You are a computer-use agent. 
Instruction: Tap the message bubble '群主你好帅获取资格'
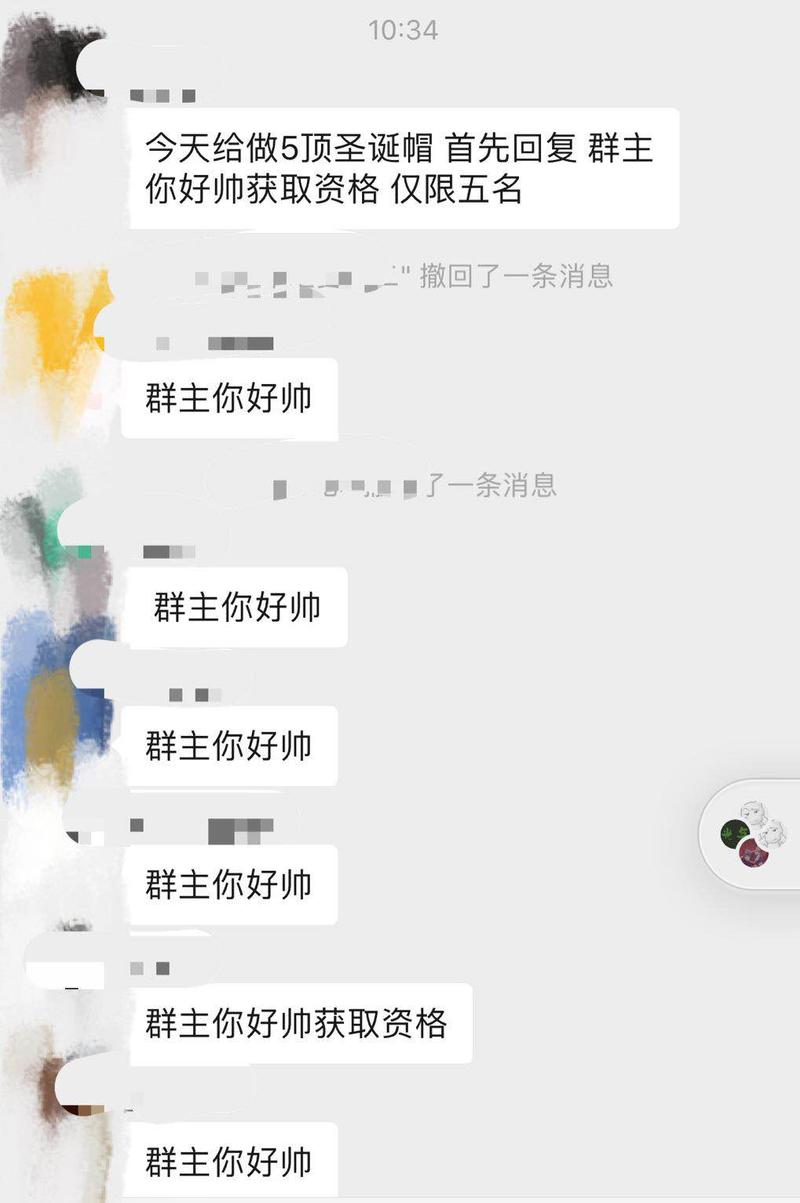tap(300, 1022)
